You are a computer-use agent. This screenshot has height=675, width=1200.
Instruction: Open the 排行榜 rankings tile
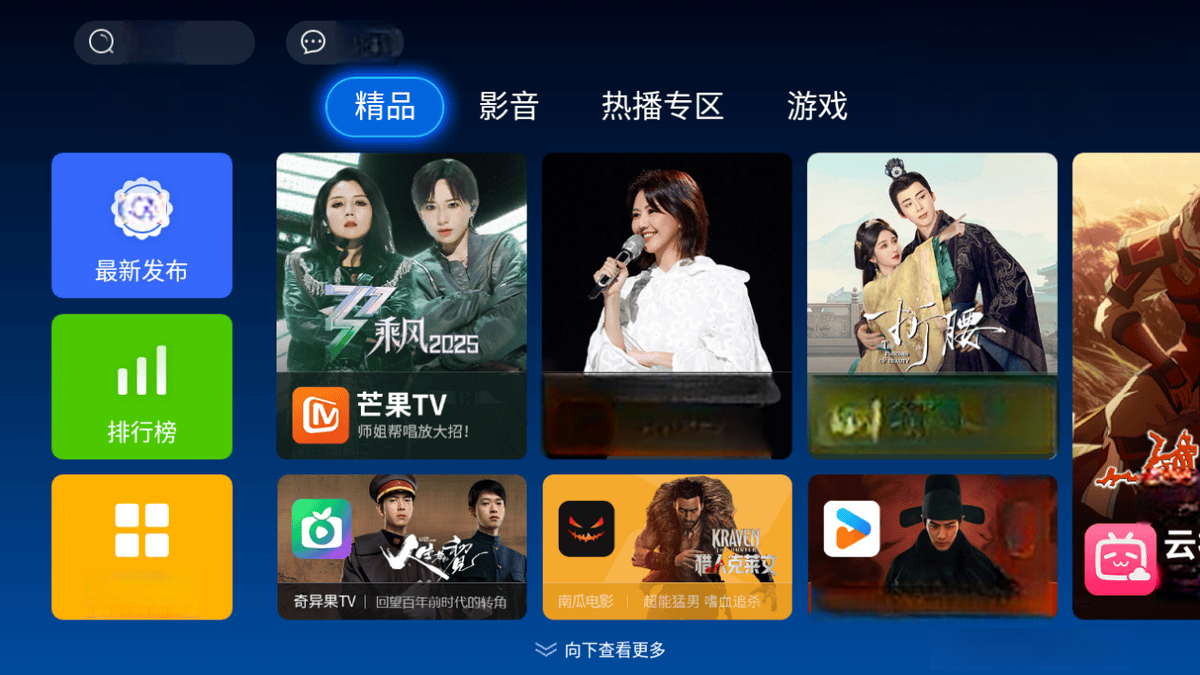point(142,386)
